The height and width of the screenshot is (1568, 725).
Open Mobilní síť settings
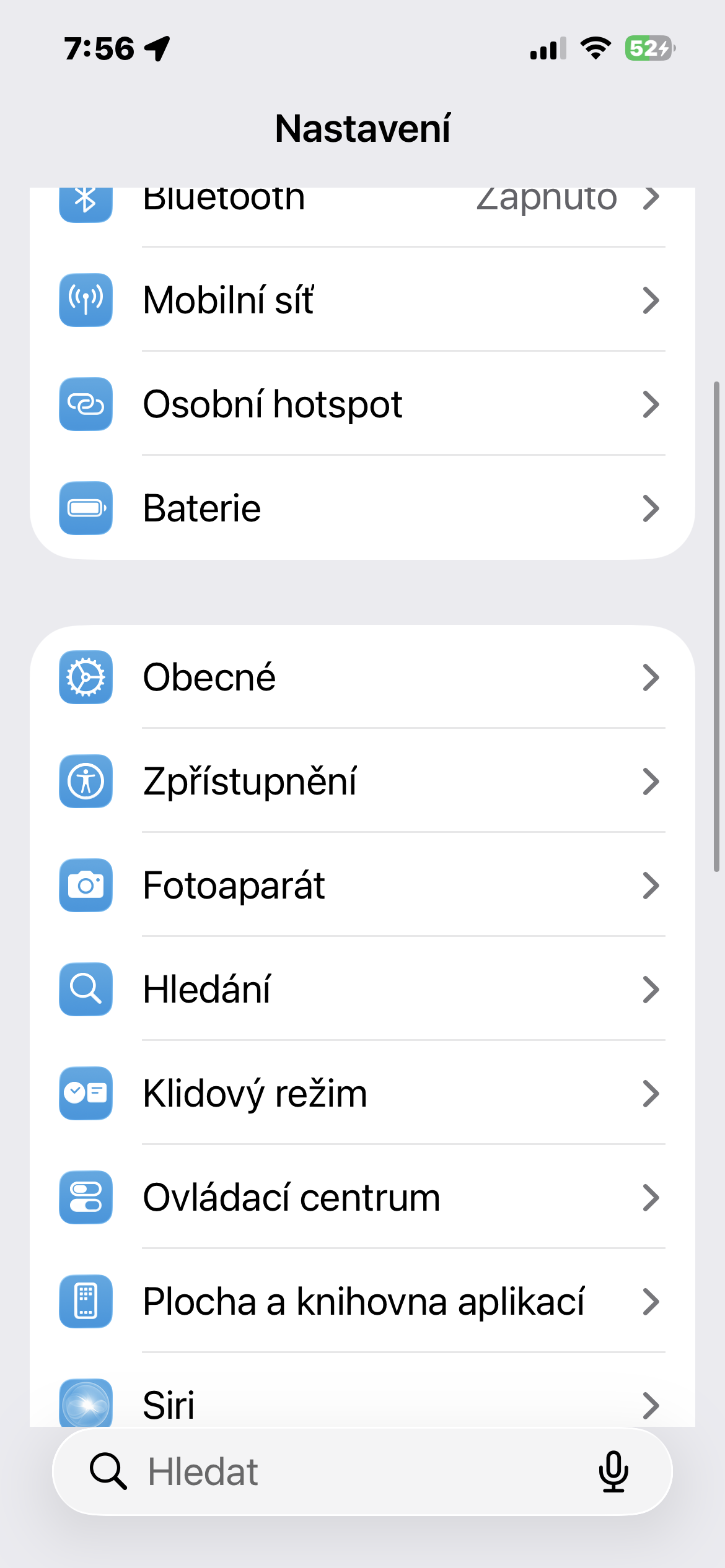(362, 300)
